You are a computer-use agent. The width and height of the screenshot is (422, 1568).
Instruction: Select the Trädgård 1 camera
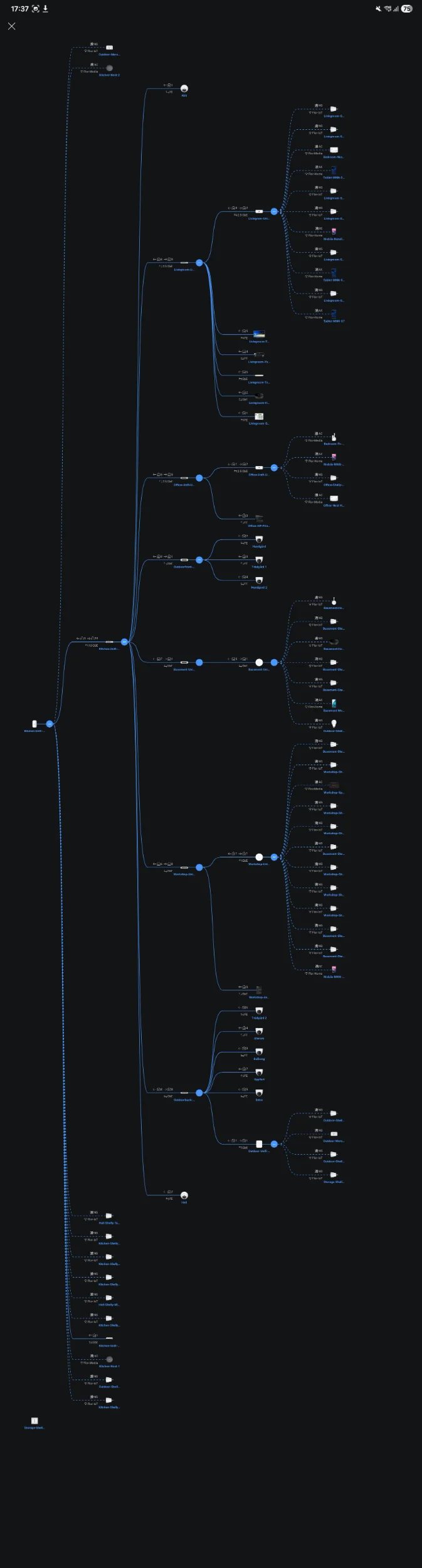pyautogui.click(x=259, y=560)
